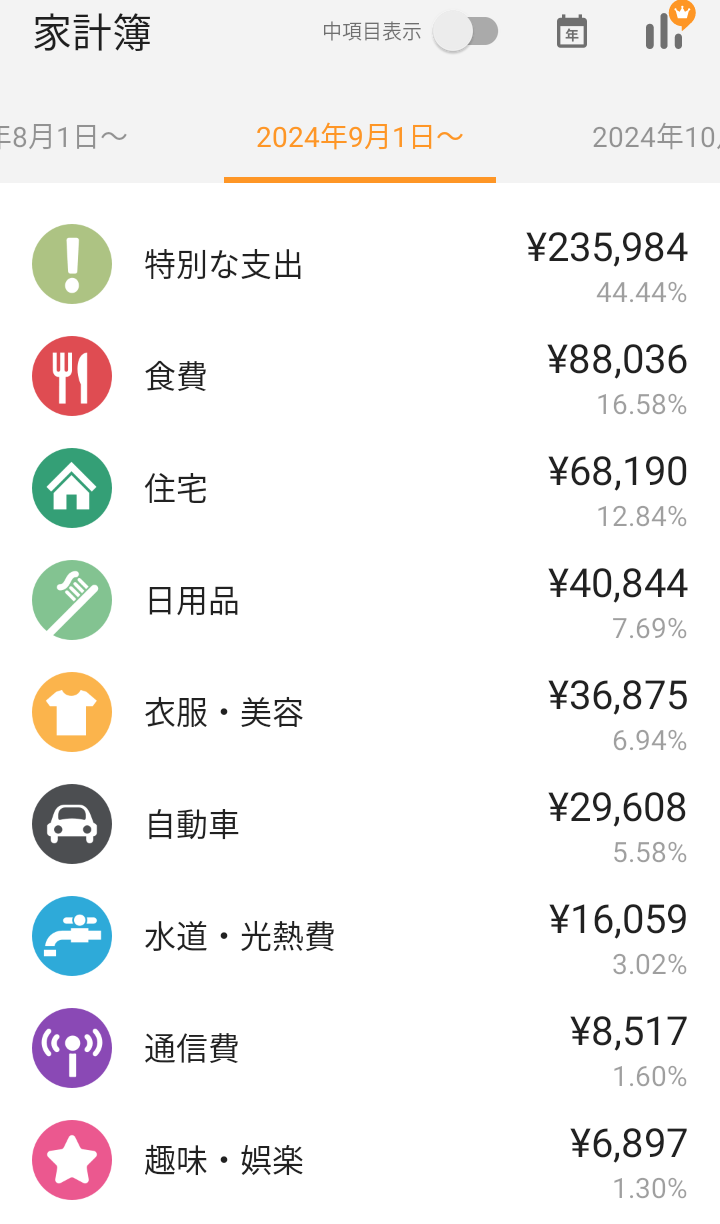Open the 自動車 category
Screen dimensions: 720x1224
pos(360,825)
